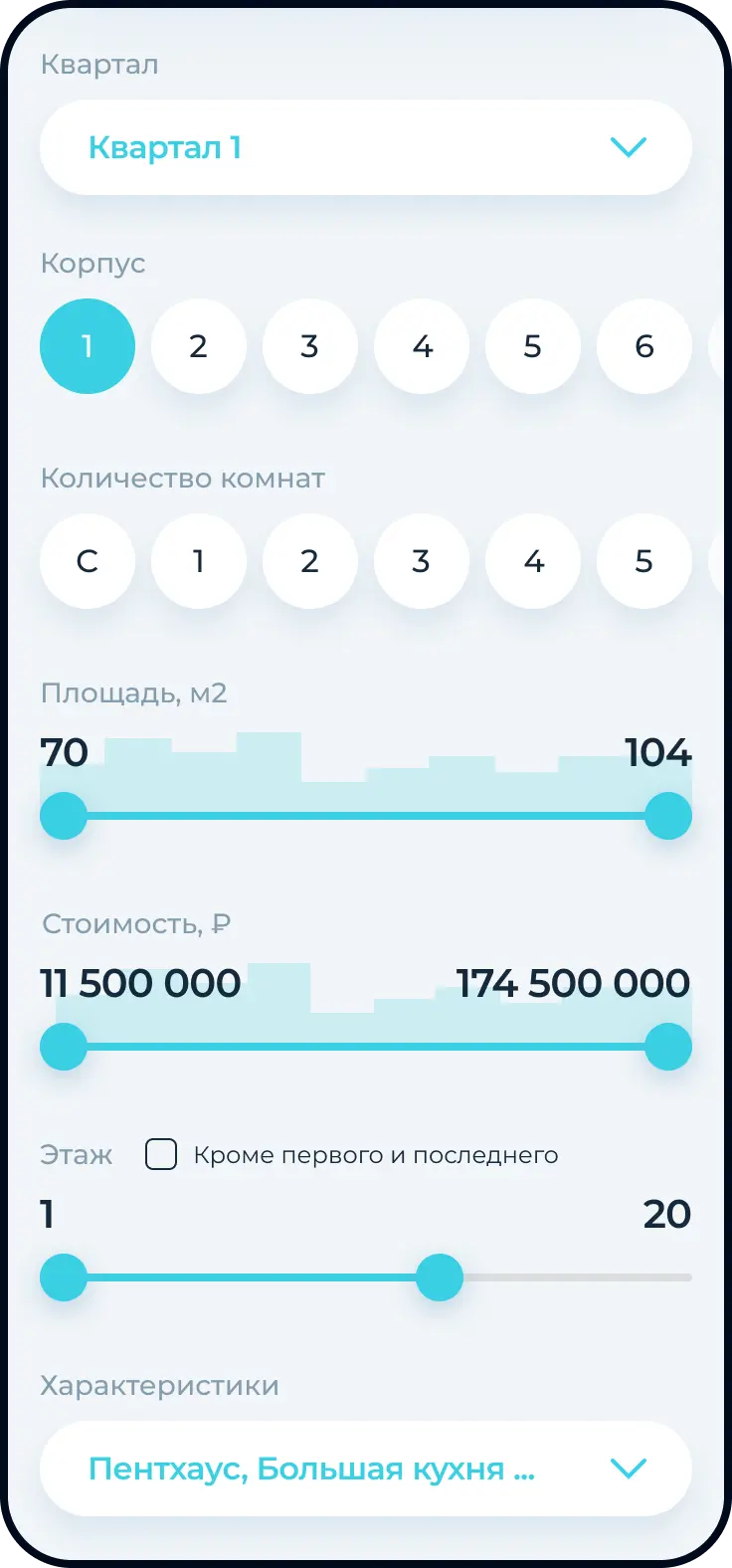This screenshot has height=1568, width=732.
Task: Expand the Квартал 1 dropdown
Action: pyautogui.click(x=365, y=147)
